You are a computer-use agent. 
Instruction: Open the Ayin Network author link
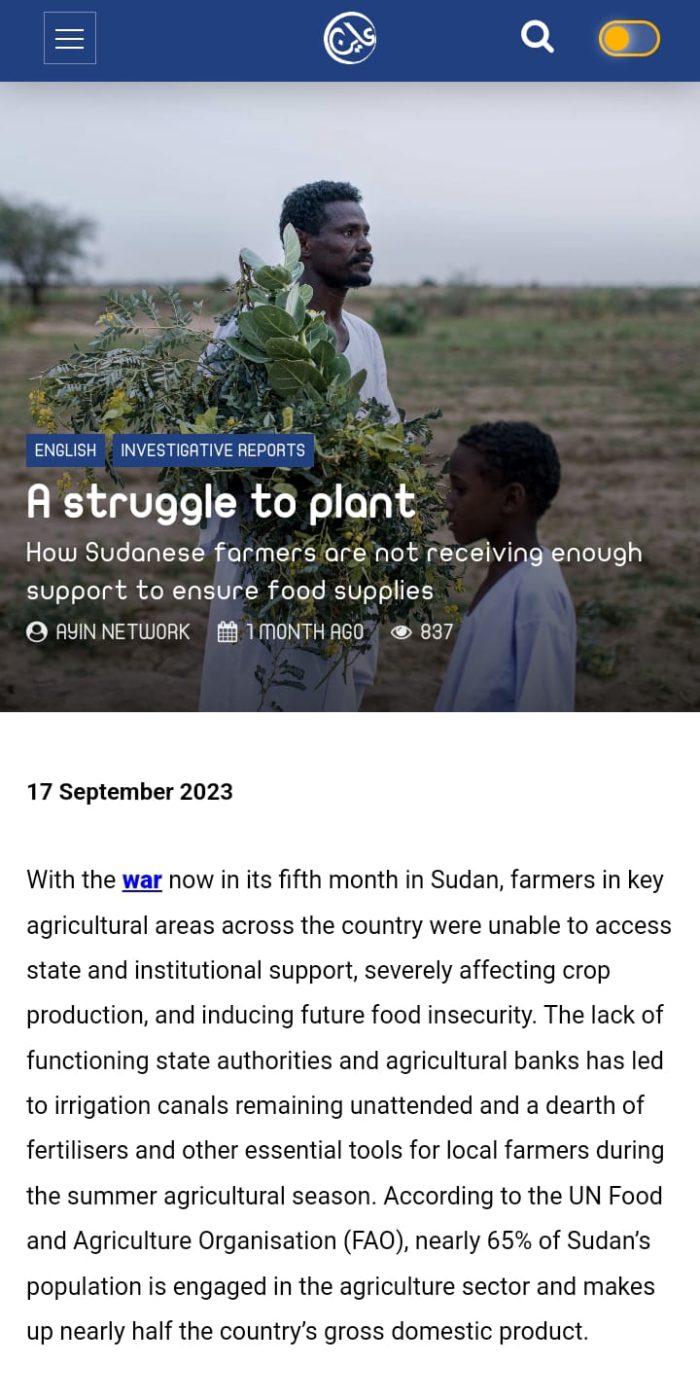(x=108, y=632)
